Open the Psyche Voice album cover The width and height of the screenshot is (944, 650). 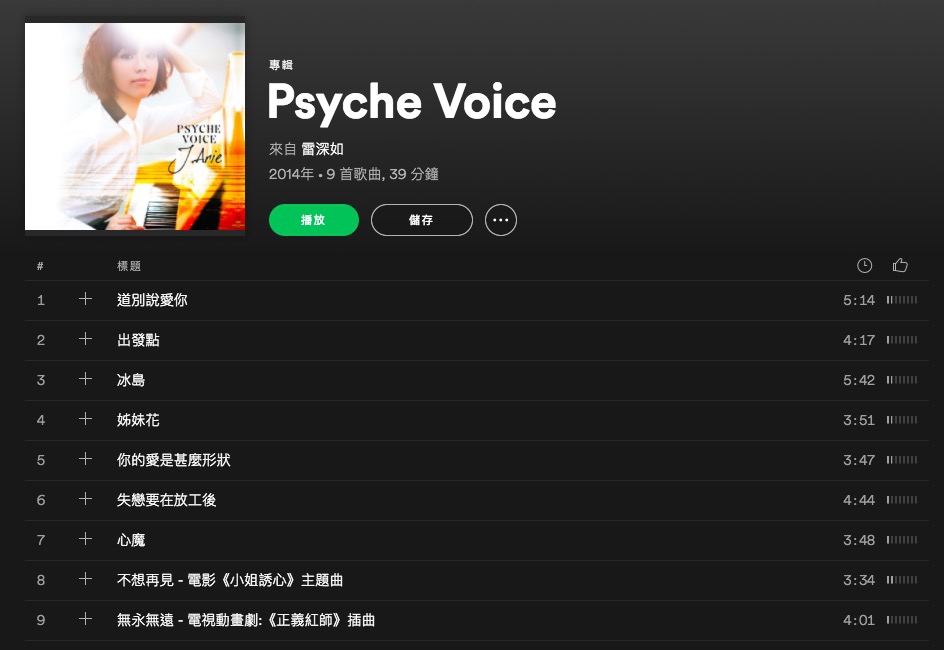[135, 126]
